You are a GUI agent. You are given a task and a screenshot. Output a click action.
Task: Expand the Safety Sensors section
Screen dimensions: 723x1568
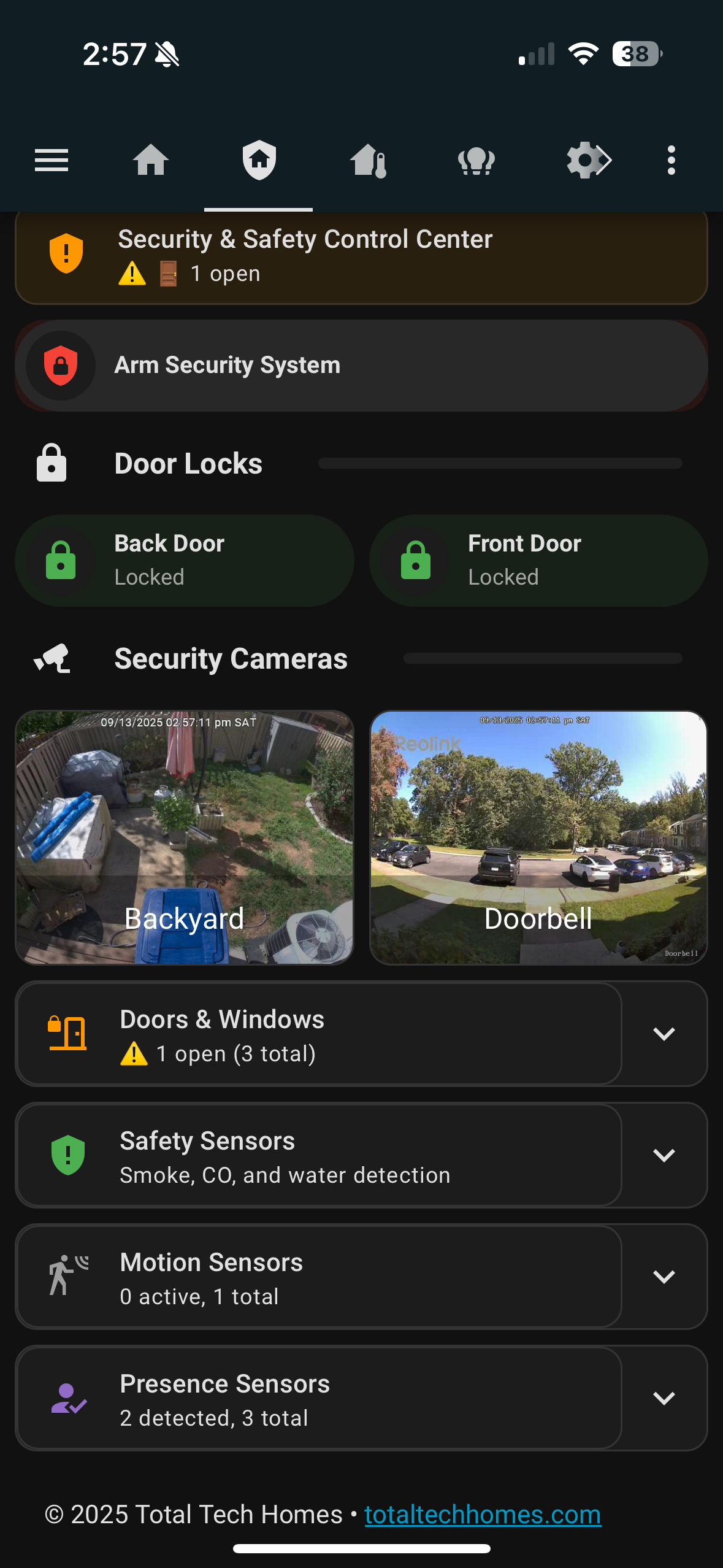coord(665,1156)
